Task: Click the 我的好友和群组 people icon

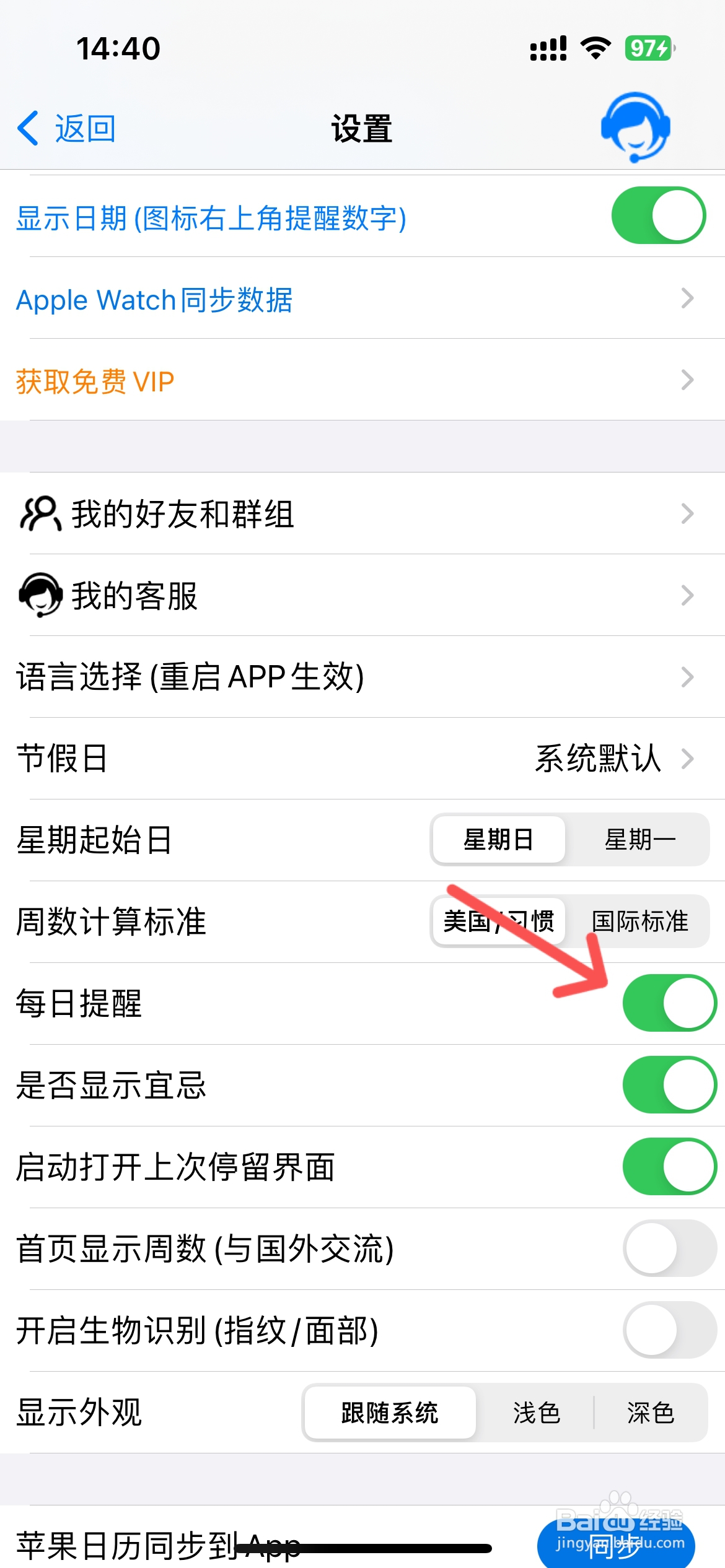Action: click(39, 513)
